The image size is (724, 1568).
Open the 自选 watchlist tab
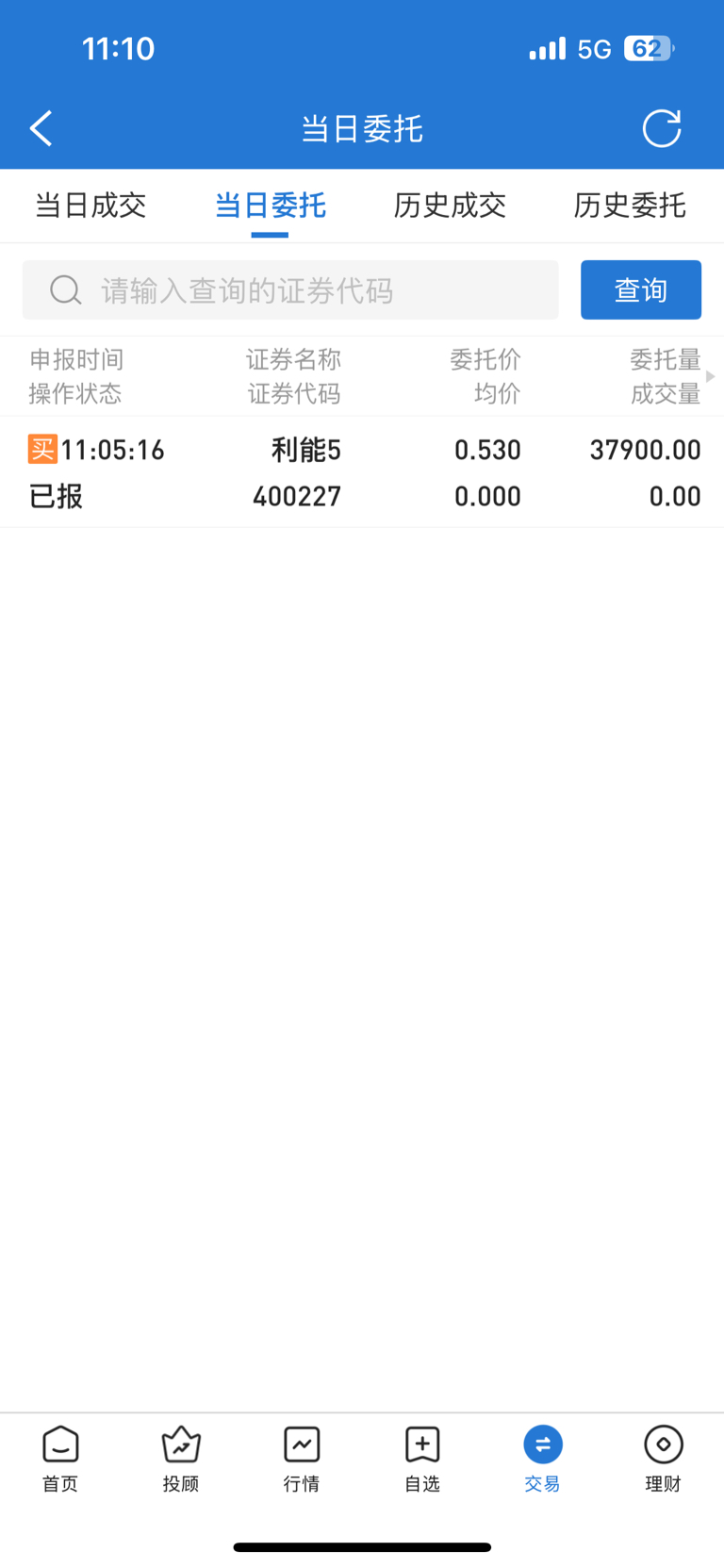pos(422,1459)
